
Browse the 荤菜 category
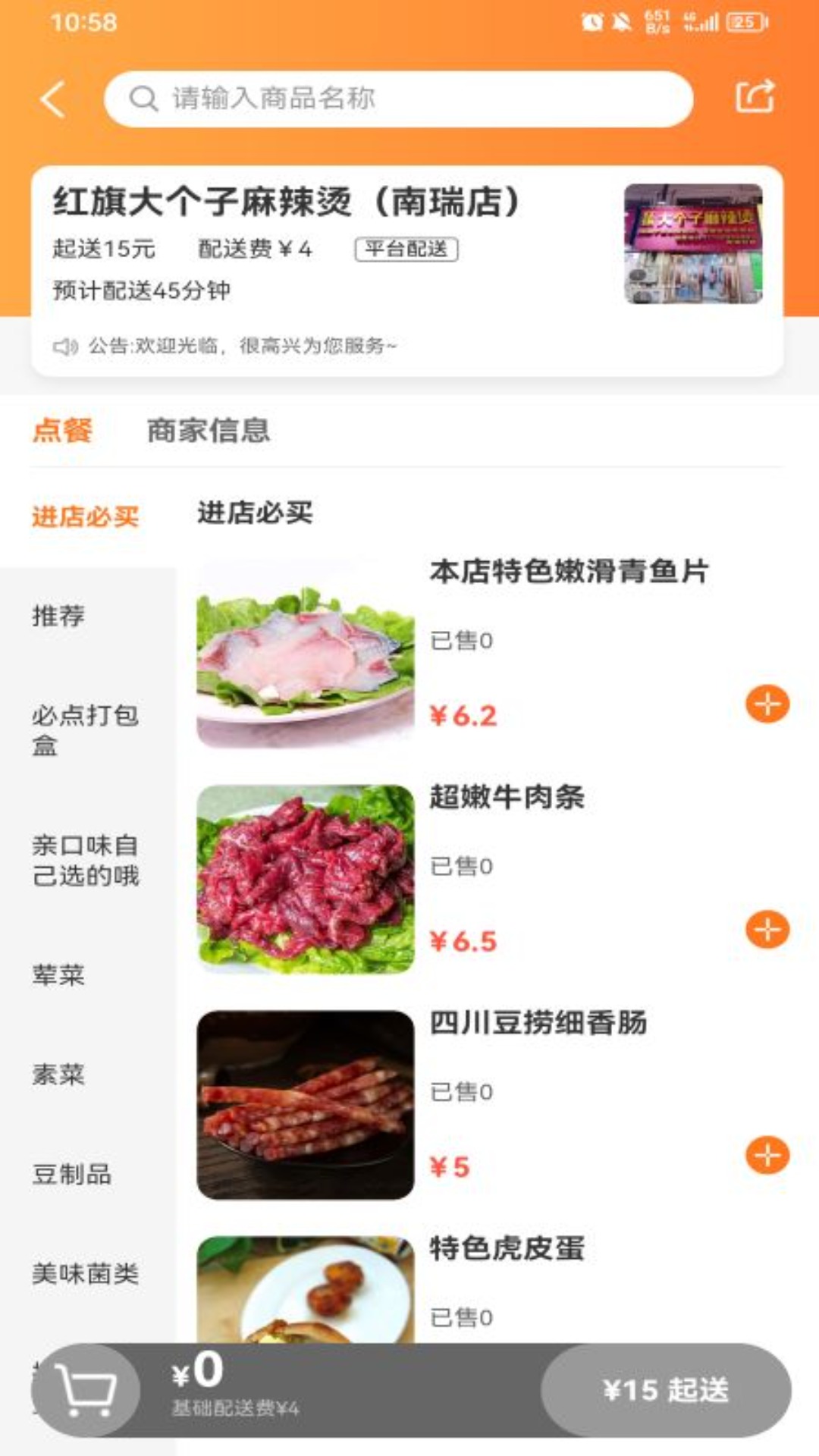click(x=58, y=975)
